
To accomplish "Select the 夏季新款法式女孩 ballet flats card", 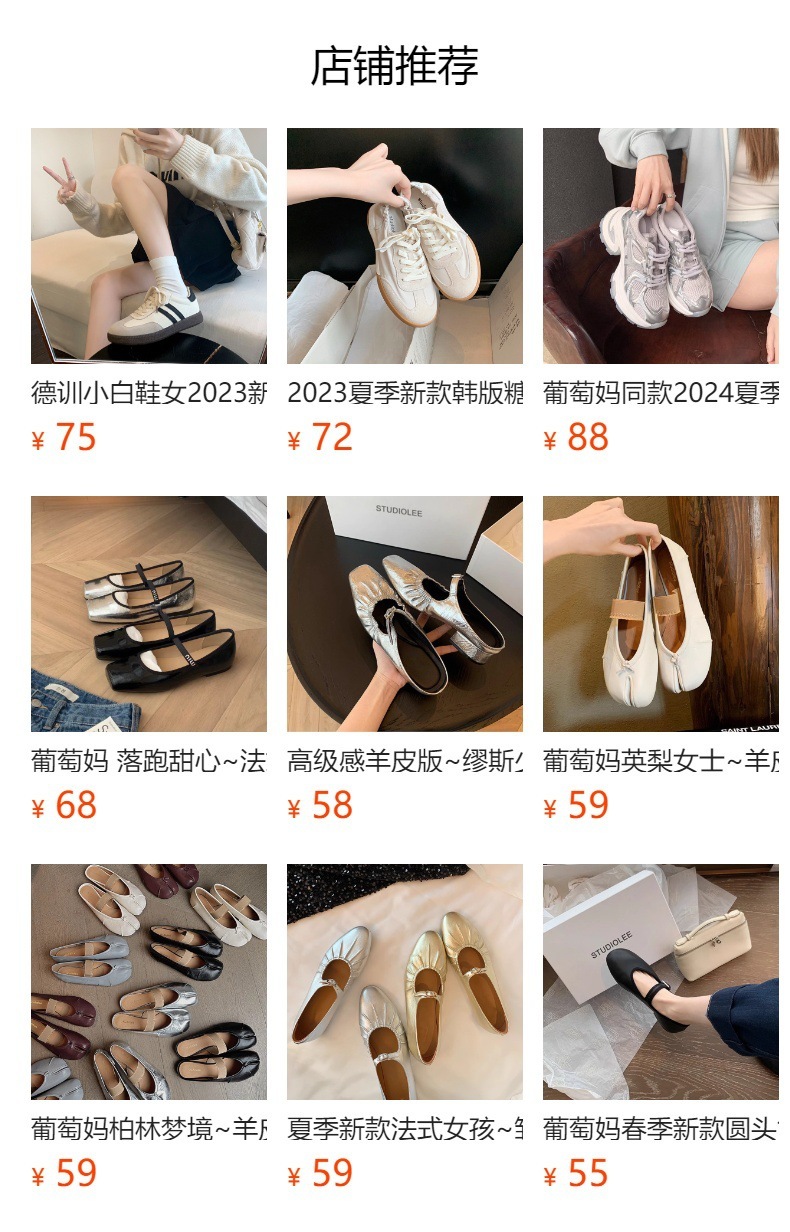I will [x=405, y=982].
